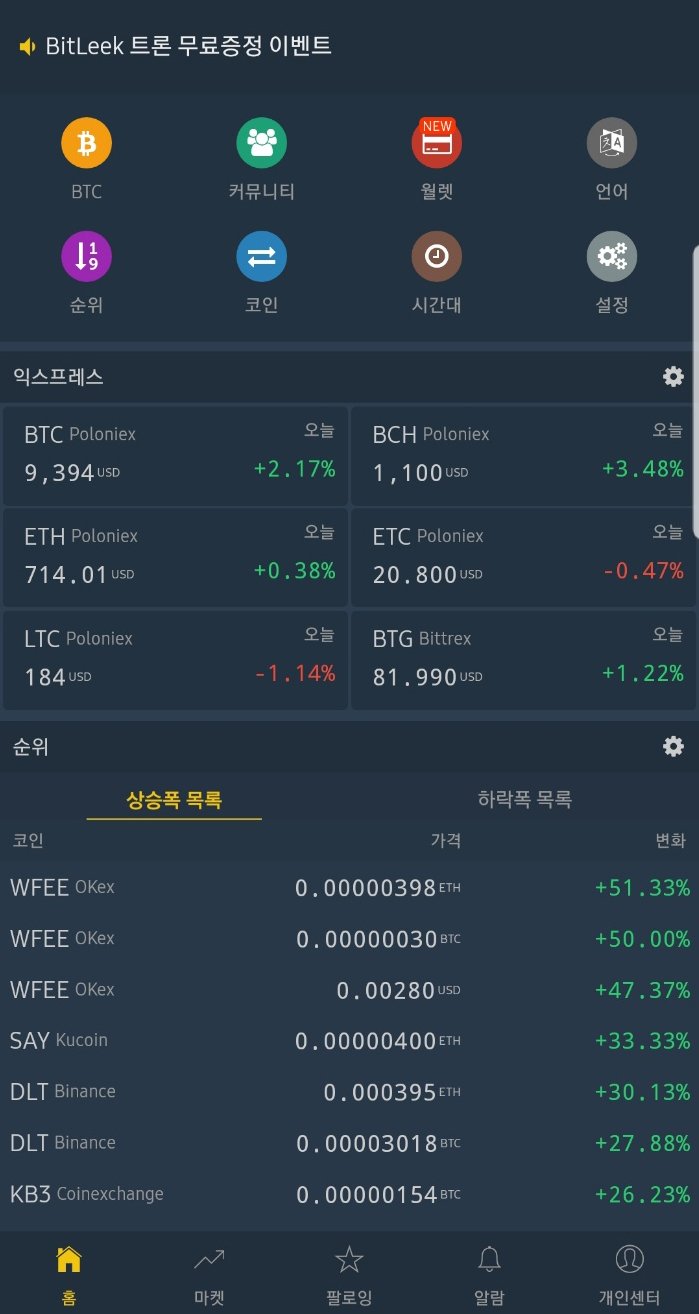This screenshot has height=1314, width=699.
Task: Open the 익스프레스 section gear settings
Action: [674, 377]
